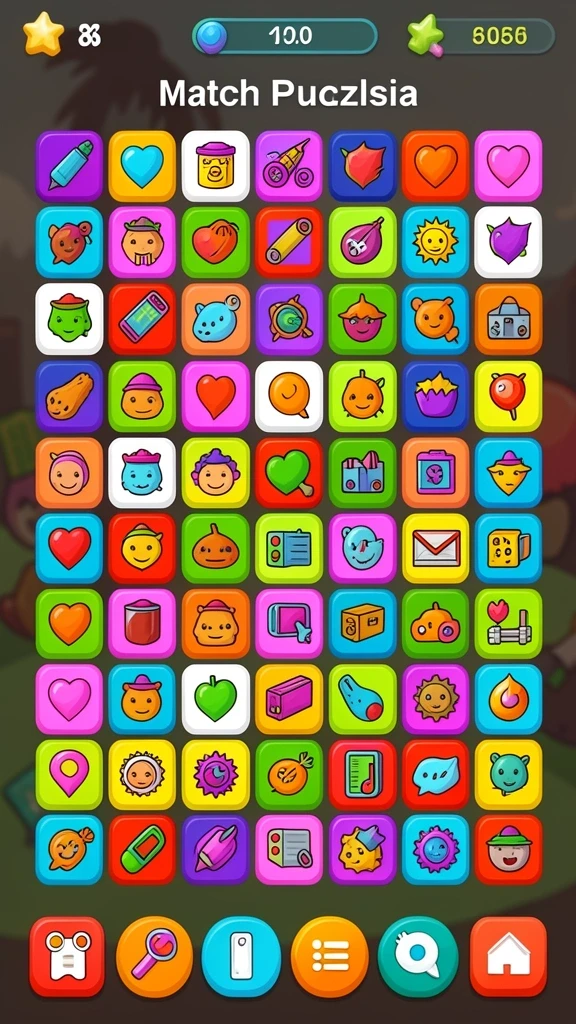This screenshot has width=576, height=1024.
Task: Pick the smiling sun on the blue tile
Action: click(x=436, y=242)
